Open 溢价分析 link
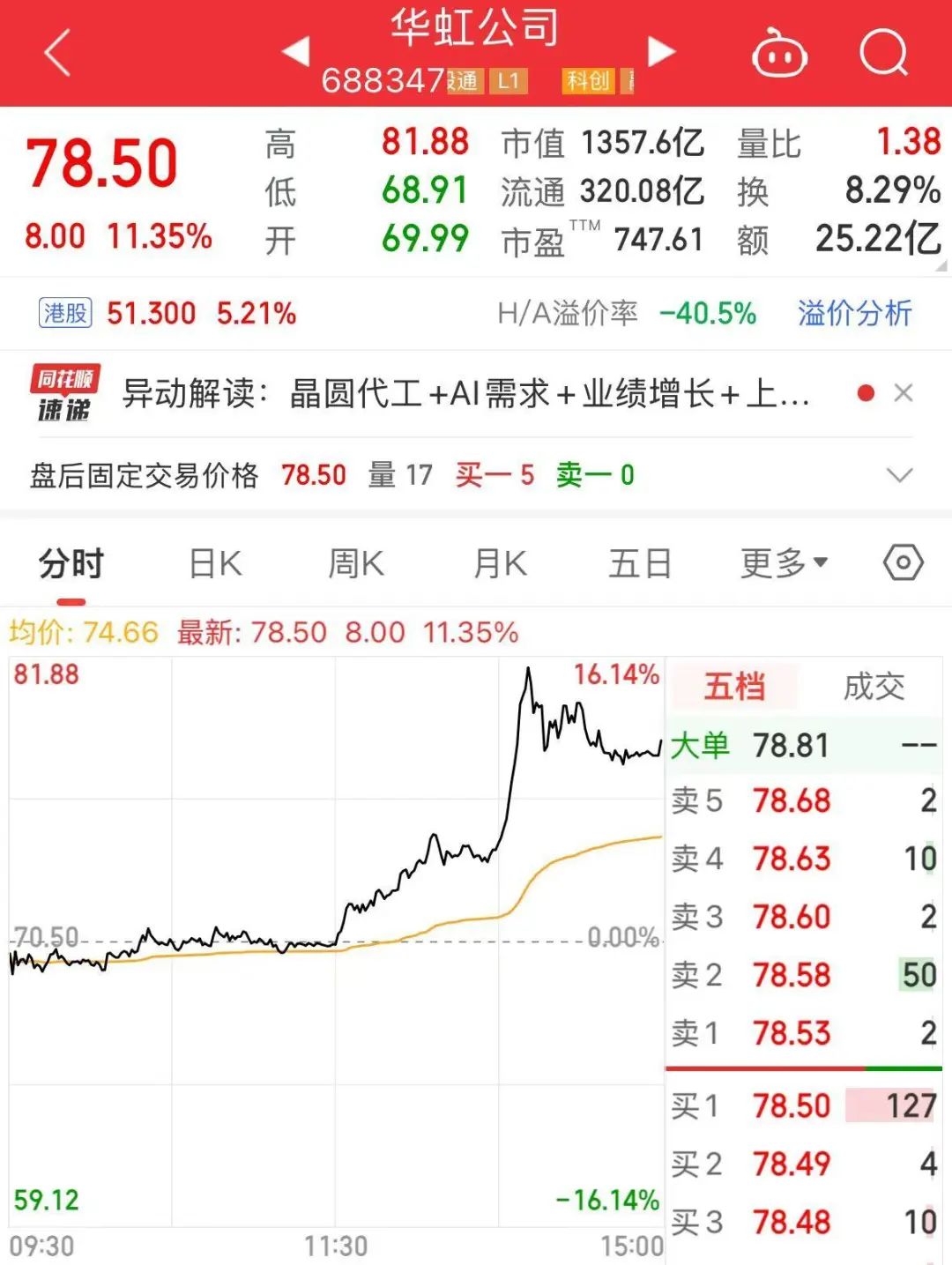 (853, 313)
